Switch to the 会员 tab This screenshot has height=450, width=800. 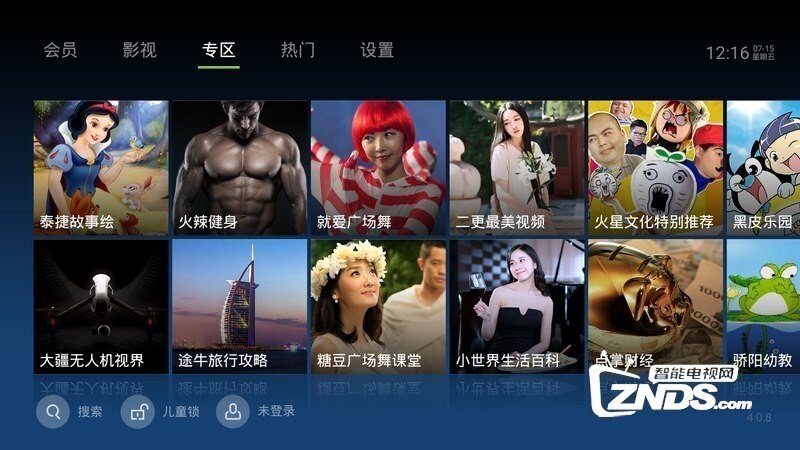coord(60,50)
